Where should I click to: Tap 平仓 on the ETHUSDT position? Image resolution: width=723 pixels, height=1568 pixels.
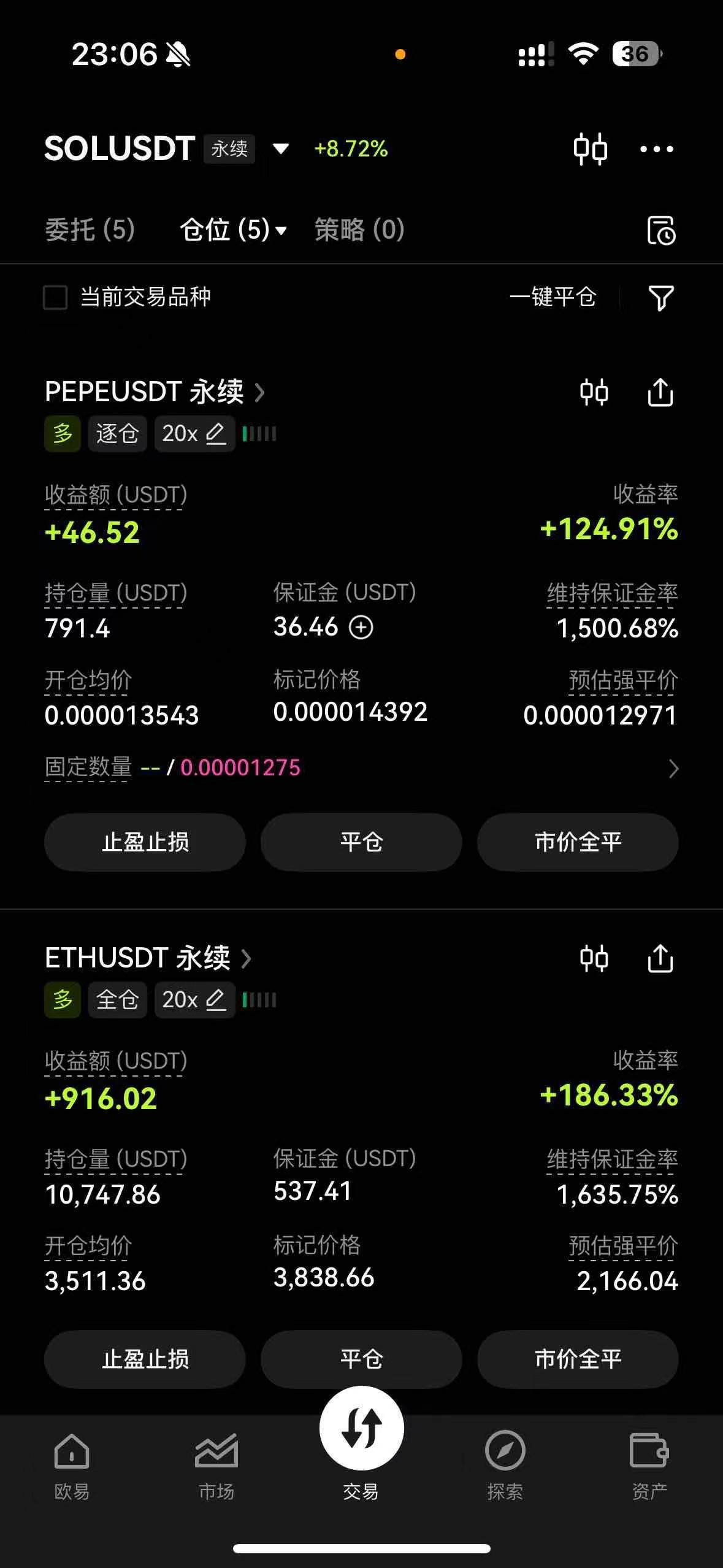(361, 1359)
